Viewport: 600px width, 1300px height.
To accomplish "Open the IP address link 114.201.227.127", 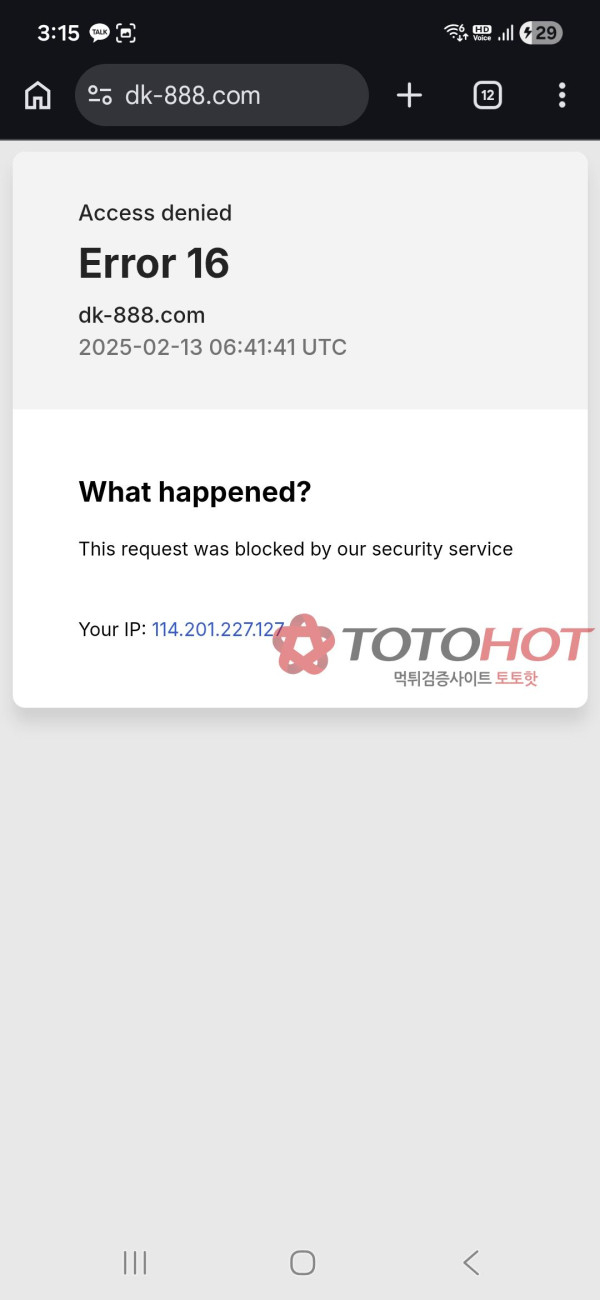I will [x=217, y=629].
